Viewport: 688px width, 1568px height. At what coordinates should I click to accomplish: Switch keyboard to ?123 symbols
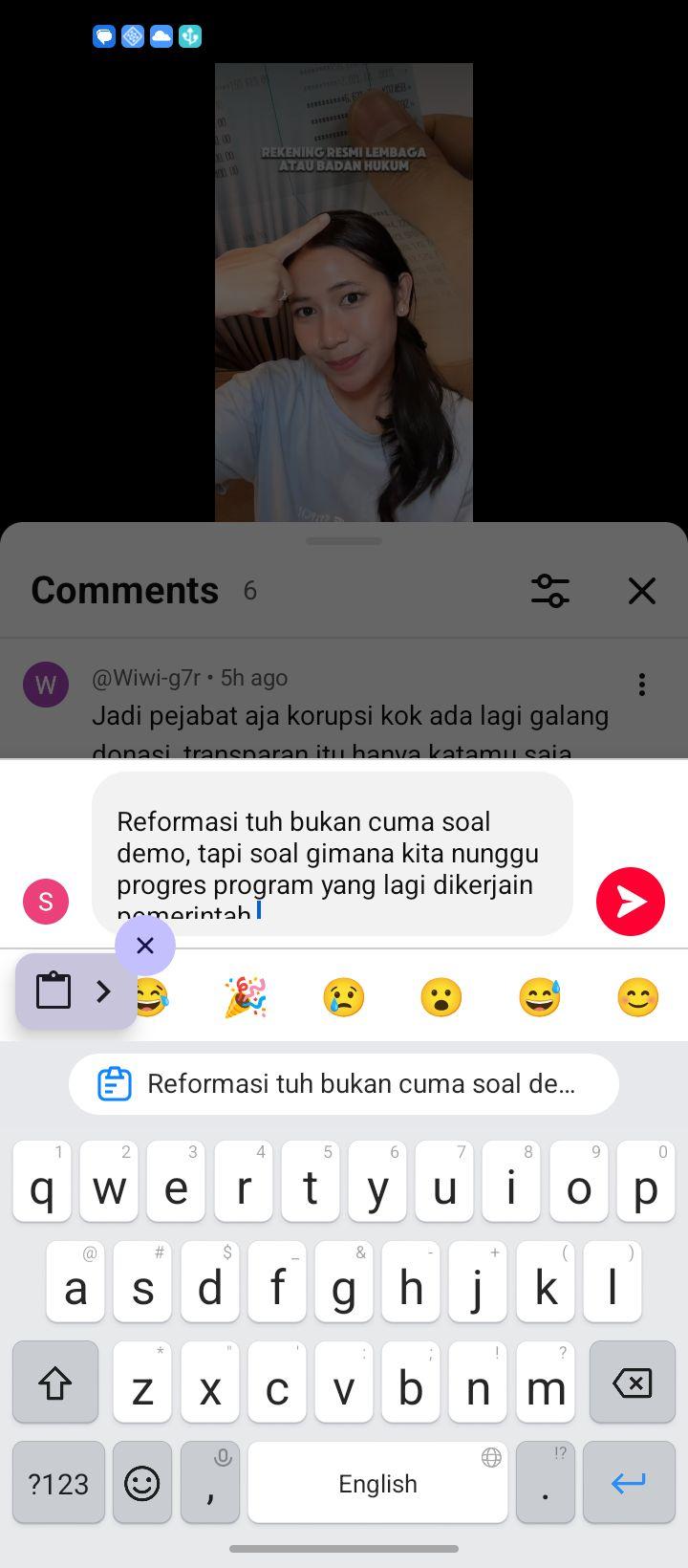[58, 1483]
